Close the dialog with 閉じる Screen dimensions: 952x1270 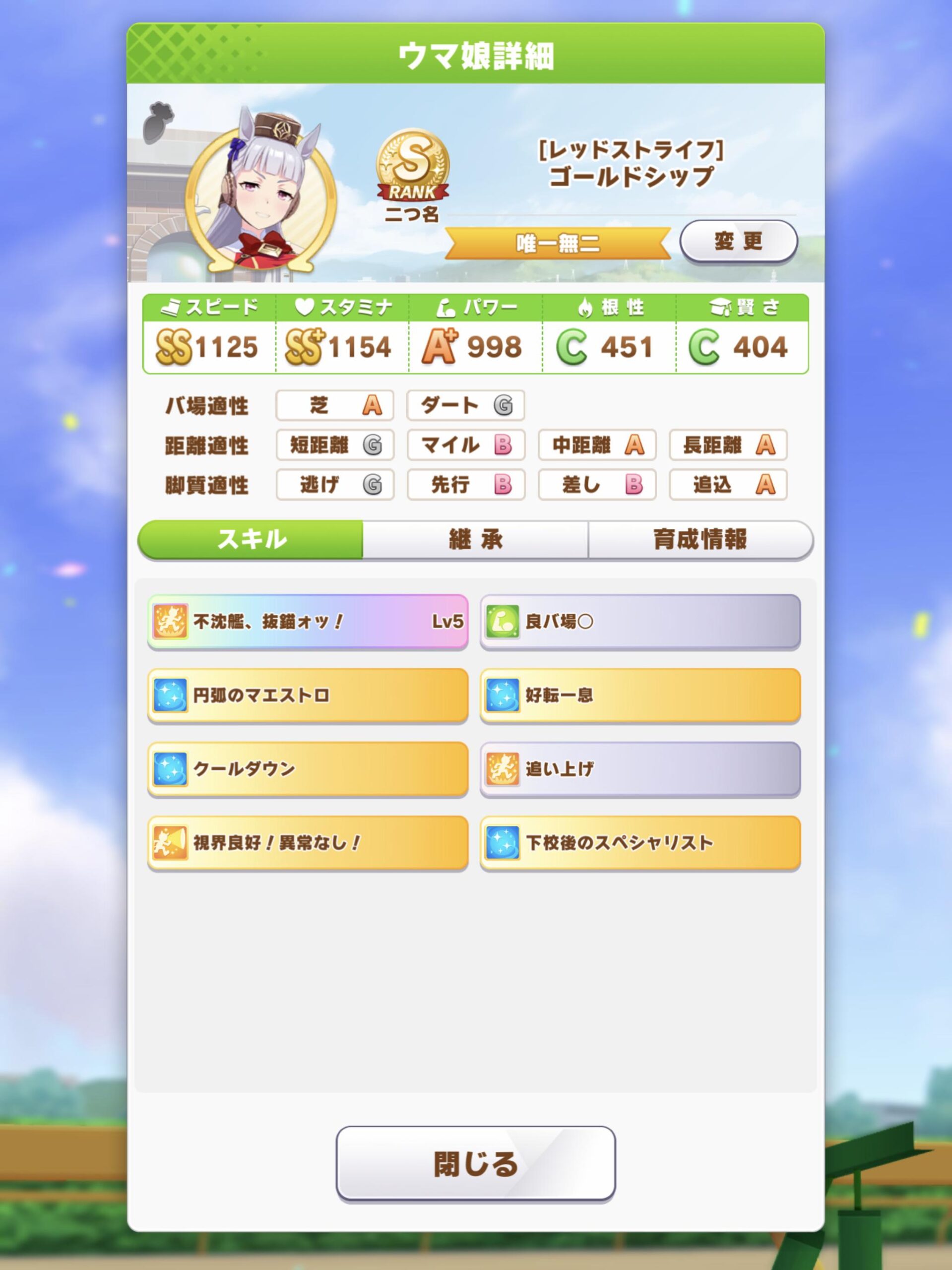pos(475,1164)
